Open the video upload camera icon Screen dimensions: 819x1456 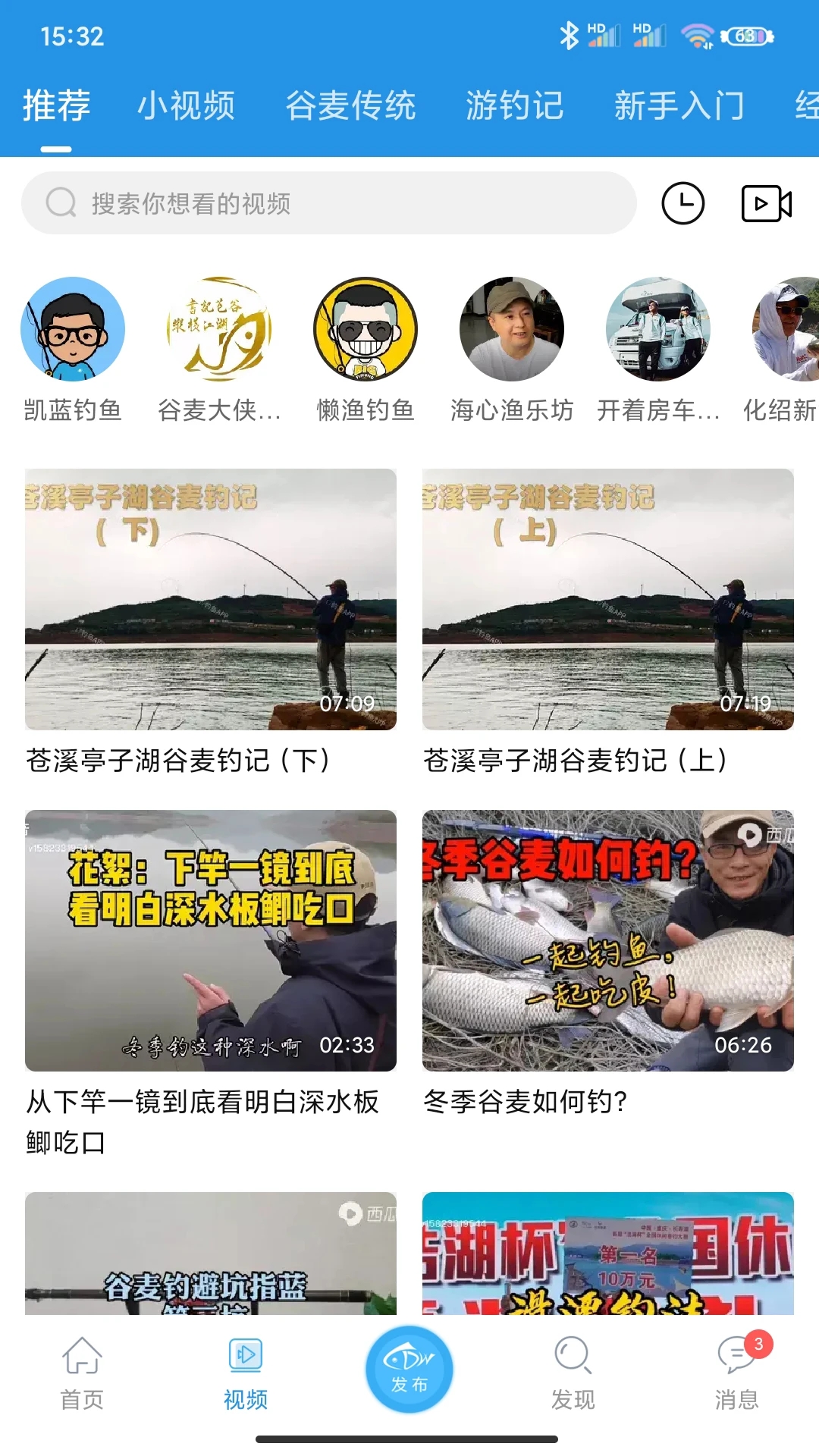click(766, 203)
